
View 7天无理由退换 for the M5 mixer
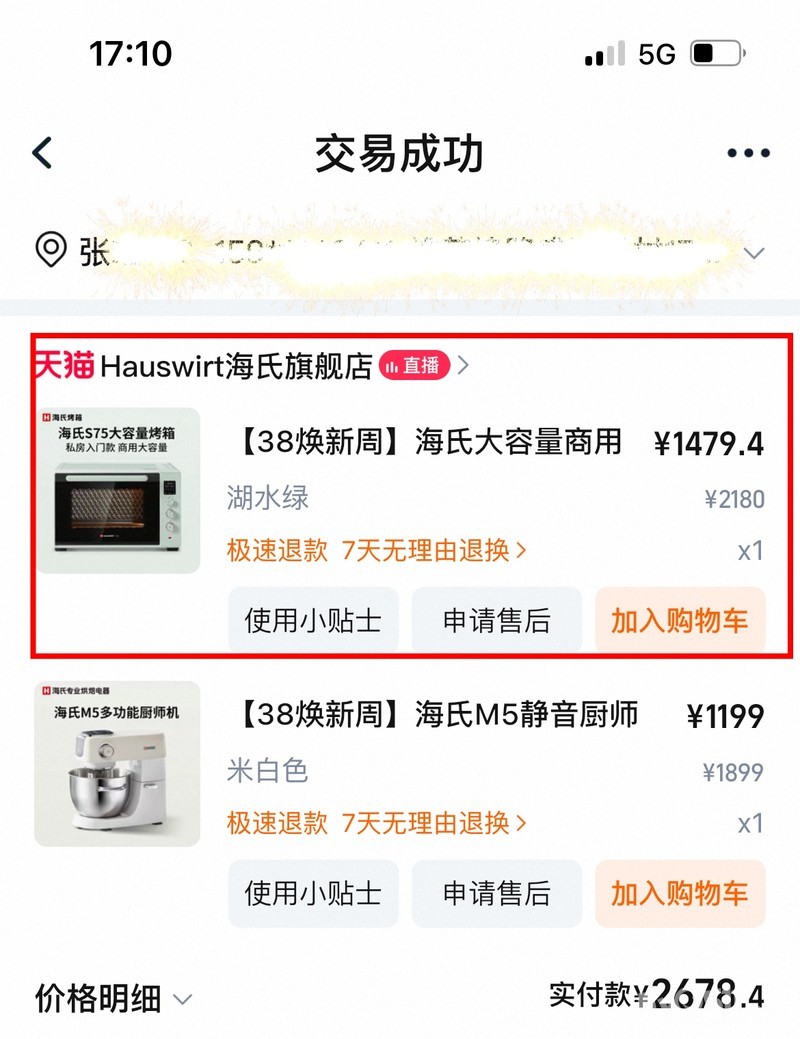pos(433,823)
